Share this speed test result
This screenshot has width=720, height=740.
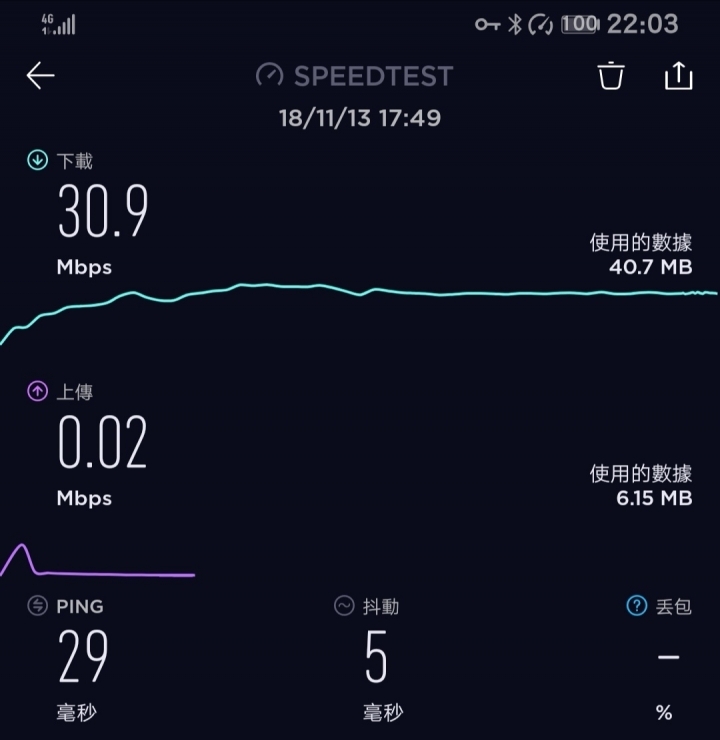click(678, 75)
